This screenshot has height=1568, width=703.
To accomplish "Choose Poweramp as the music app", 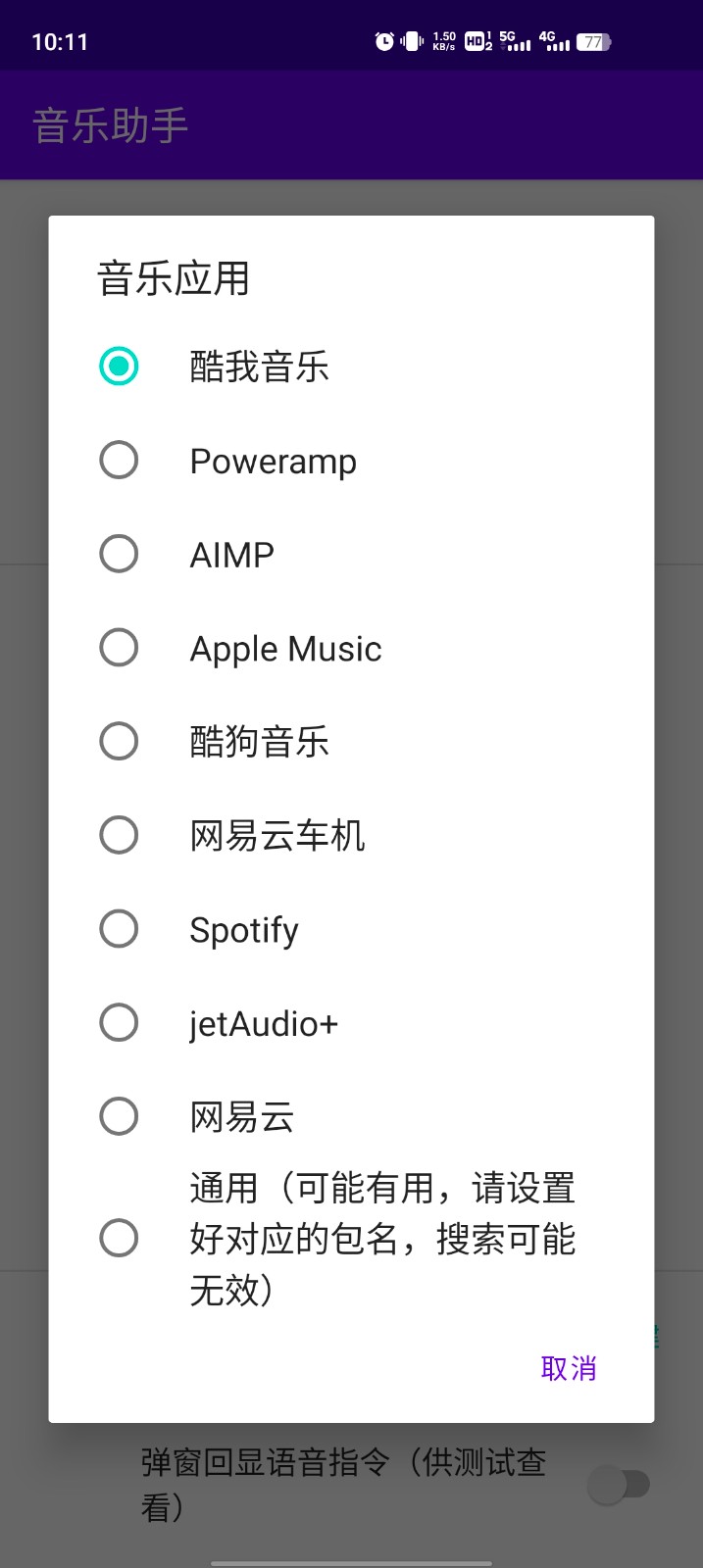I will tap(120, 461).
